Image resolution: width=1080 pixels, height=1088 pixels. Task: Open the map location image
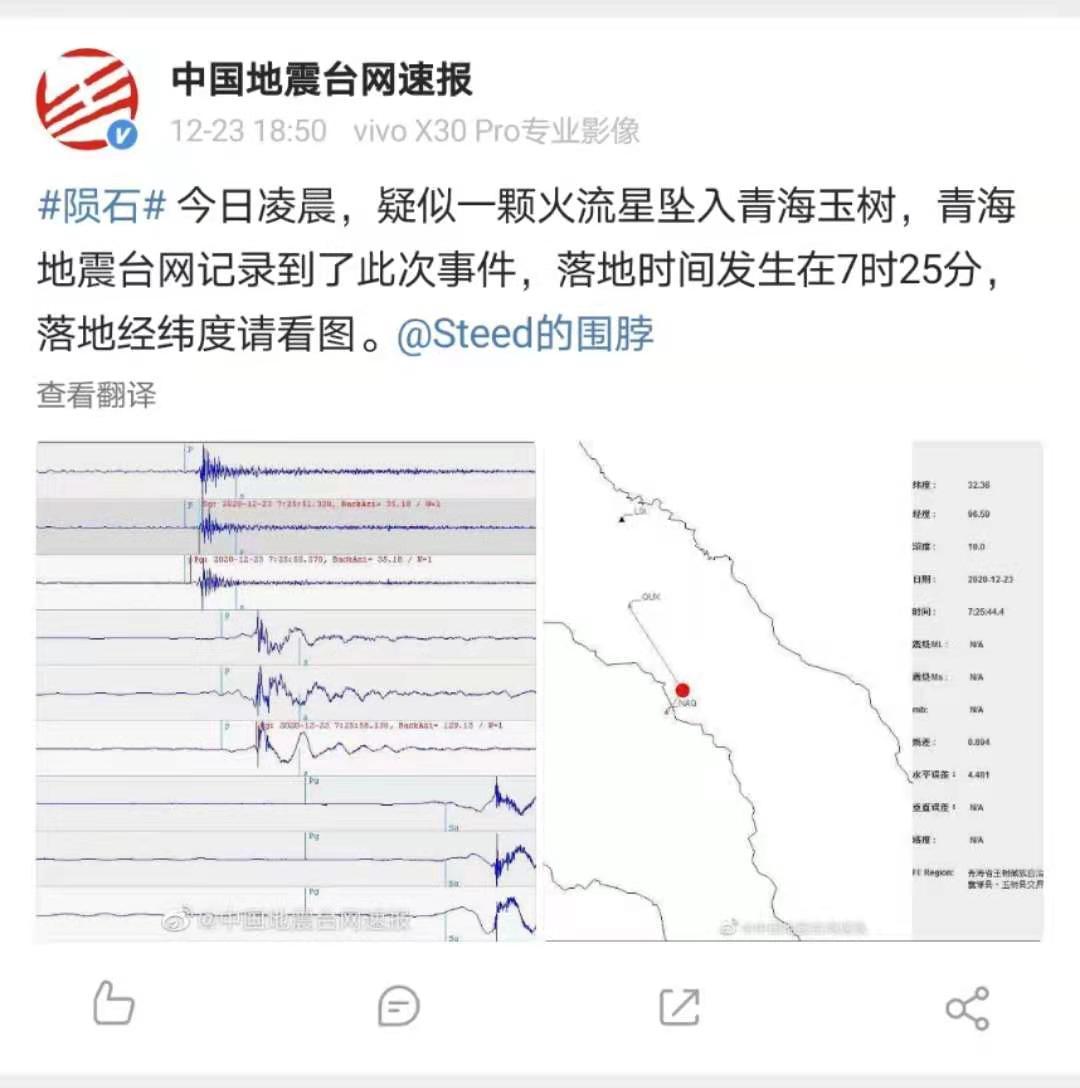tap(793, 691)
